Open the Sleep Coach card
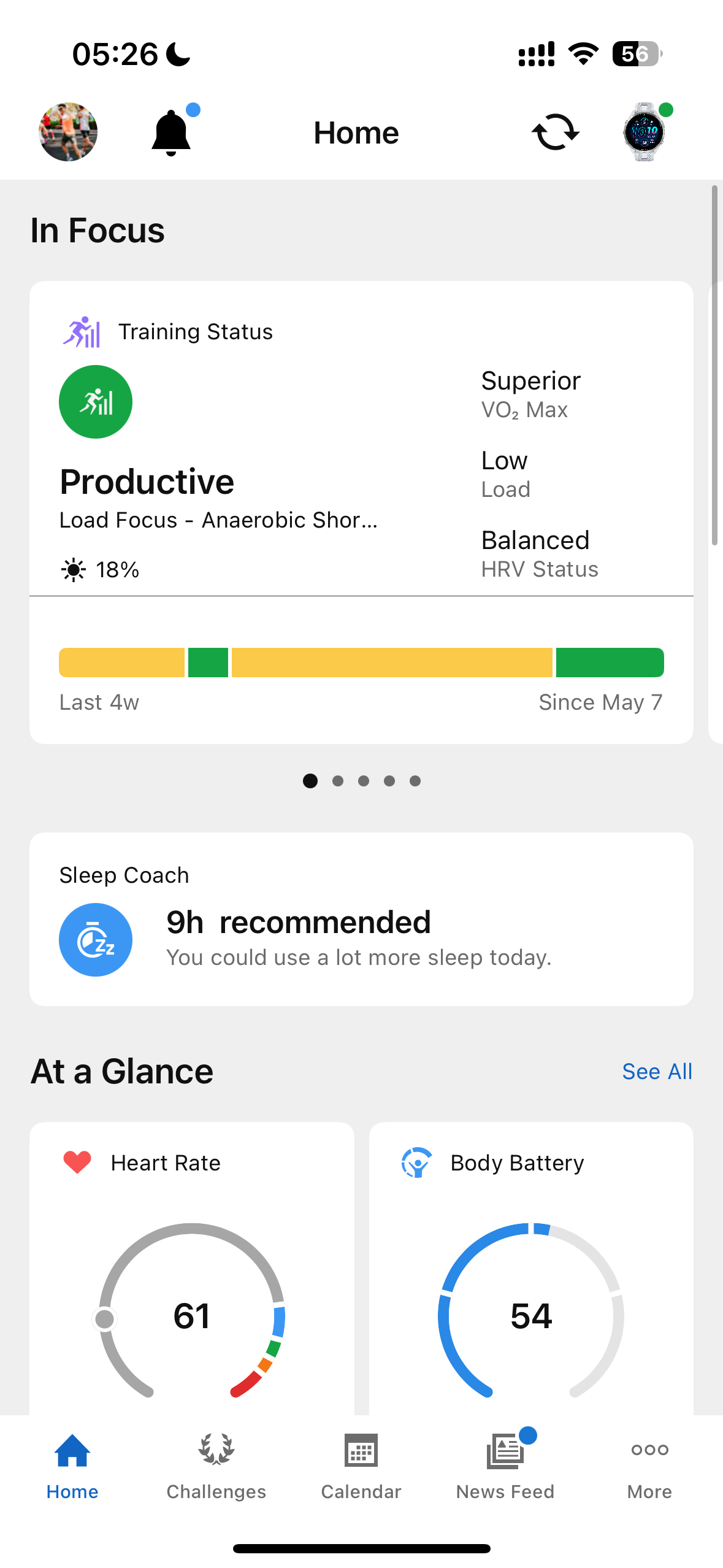The width and height of the screenshot is (723, 1568). point(361,919)
